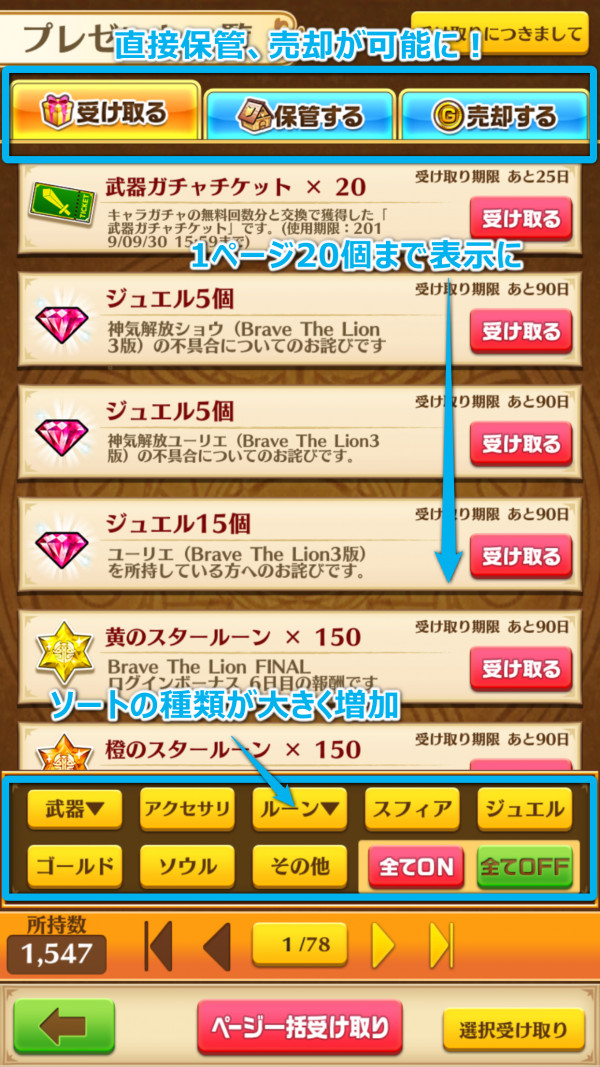
Task: Expand the 武器 filter dropdown
Action: click(75, 808)
